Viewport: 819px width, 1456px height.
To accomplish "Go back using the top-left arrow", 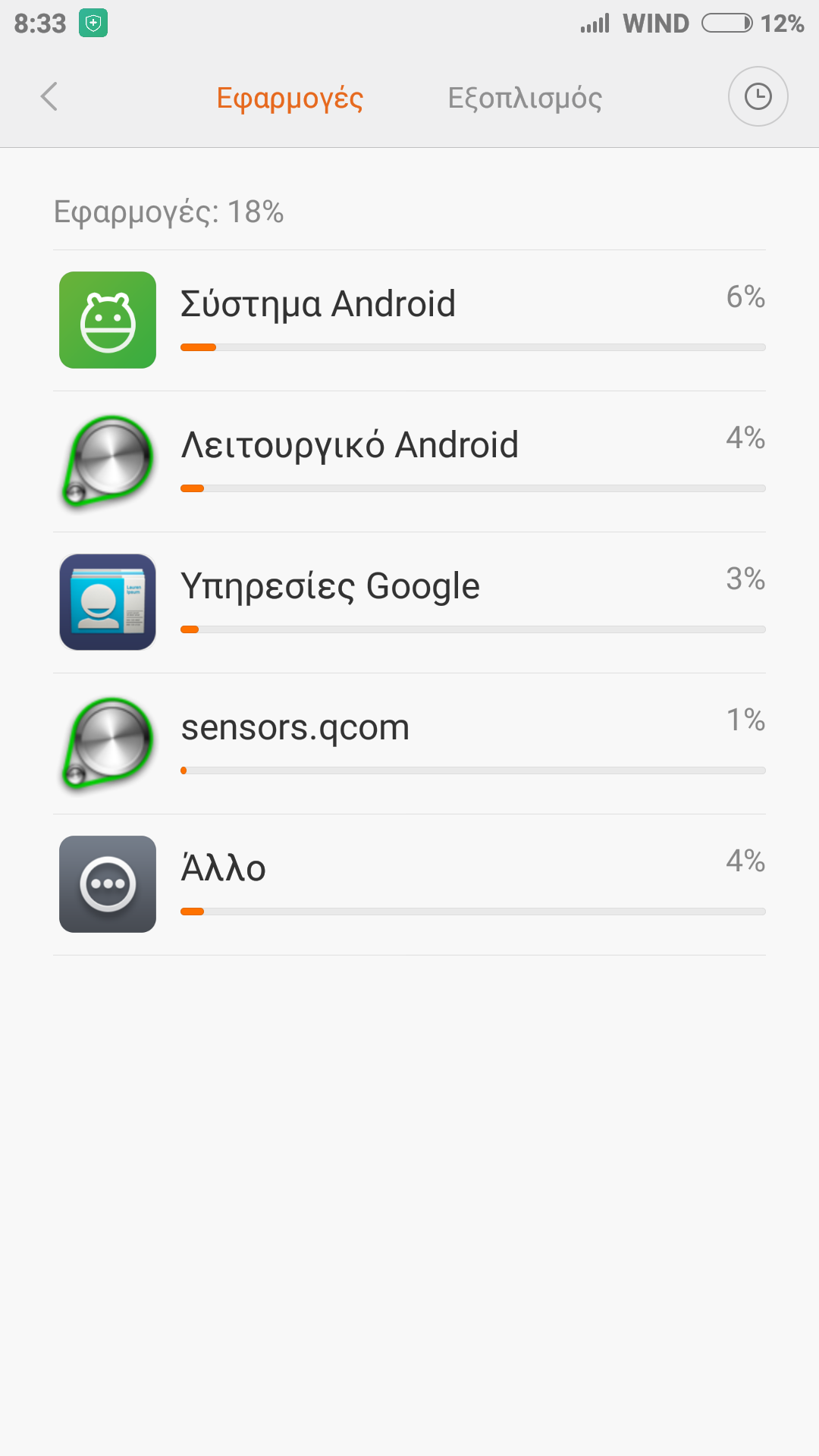I will [49, 97].
